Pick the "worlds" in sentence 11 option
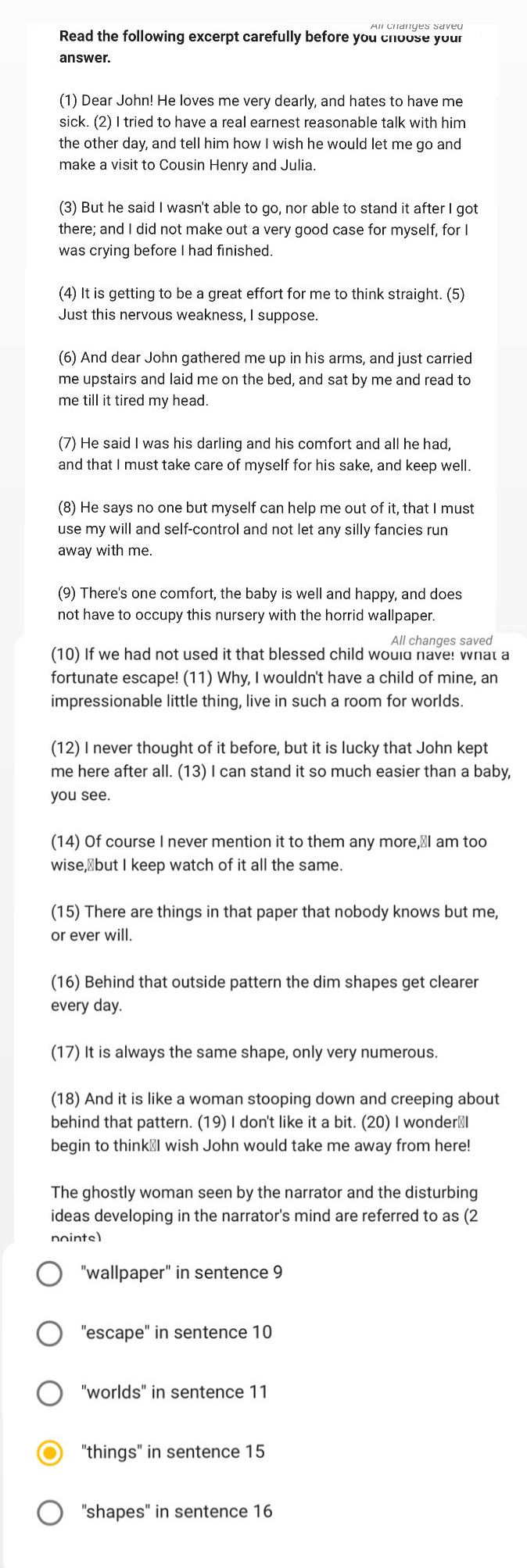The width and height of the screenshot is (527, 1568). point(50,1392)
